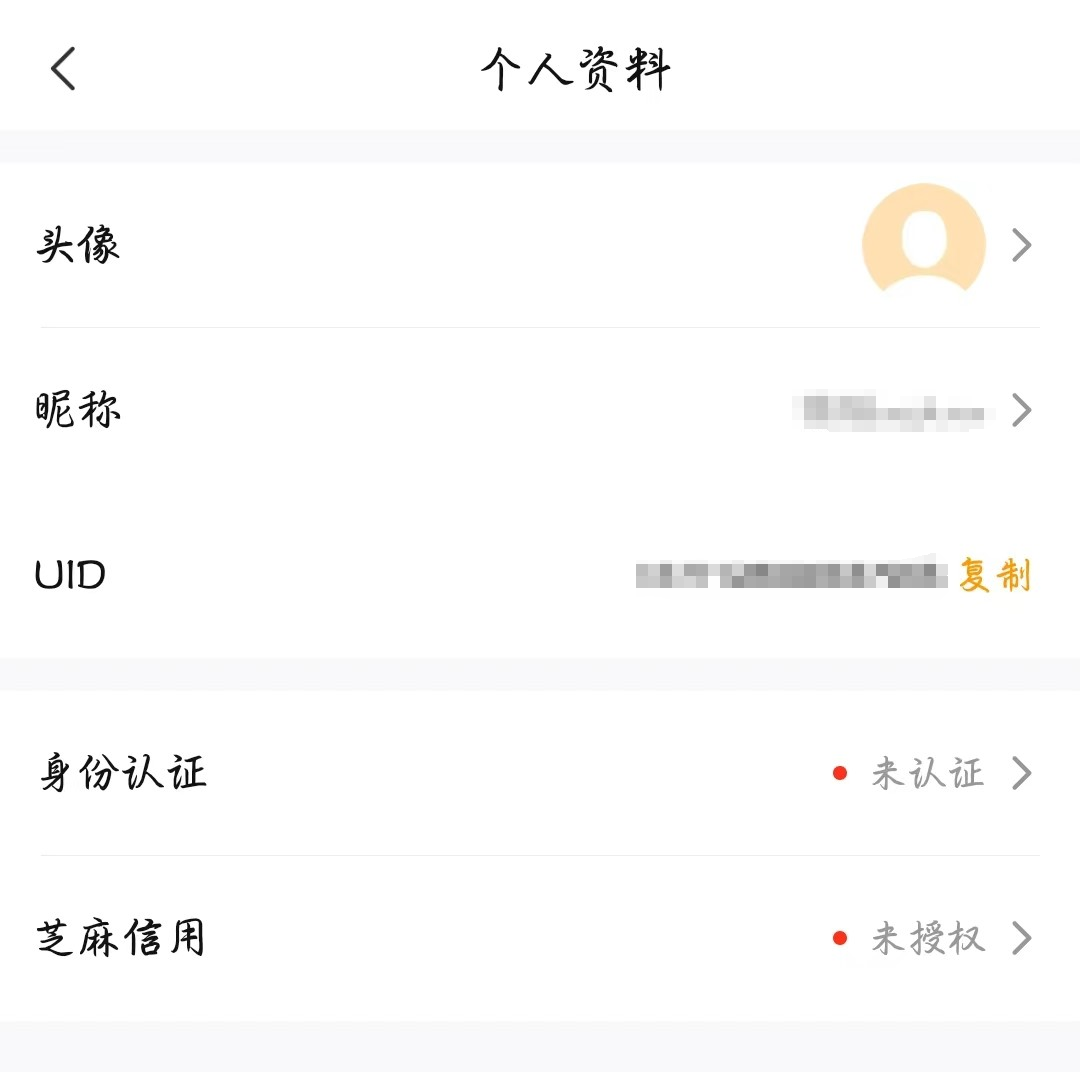Open 身份认证 identity verification

[540, 773]
